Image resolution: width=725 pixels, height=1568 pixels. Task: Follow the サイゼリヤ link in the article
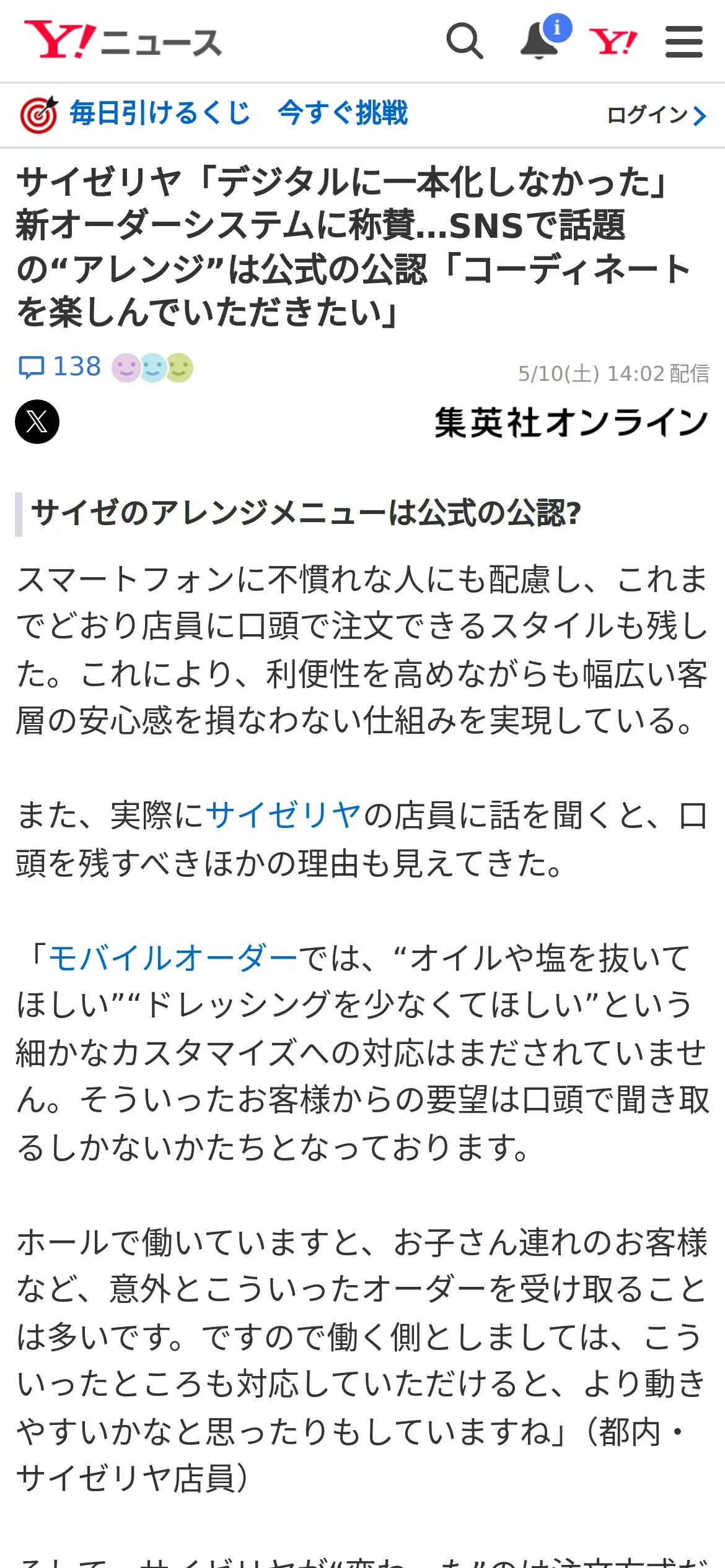tap(284, 815)
